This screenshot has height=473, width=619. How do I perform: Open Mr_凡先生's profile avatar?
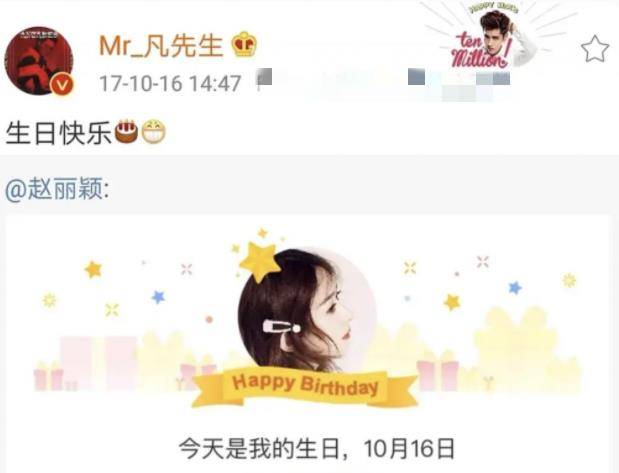[39, 61]
